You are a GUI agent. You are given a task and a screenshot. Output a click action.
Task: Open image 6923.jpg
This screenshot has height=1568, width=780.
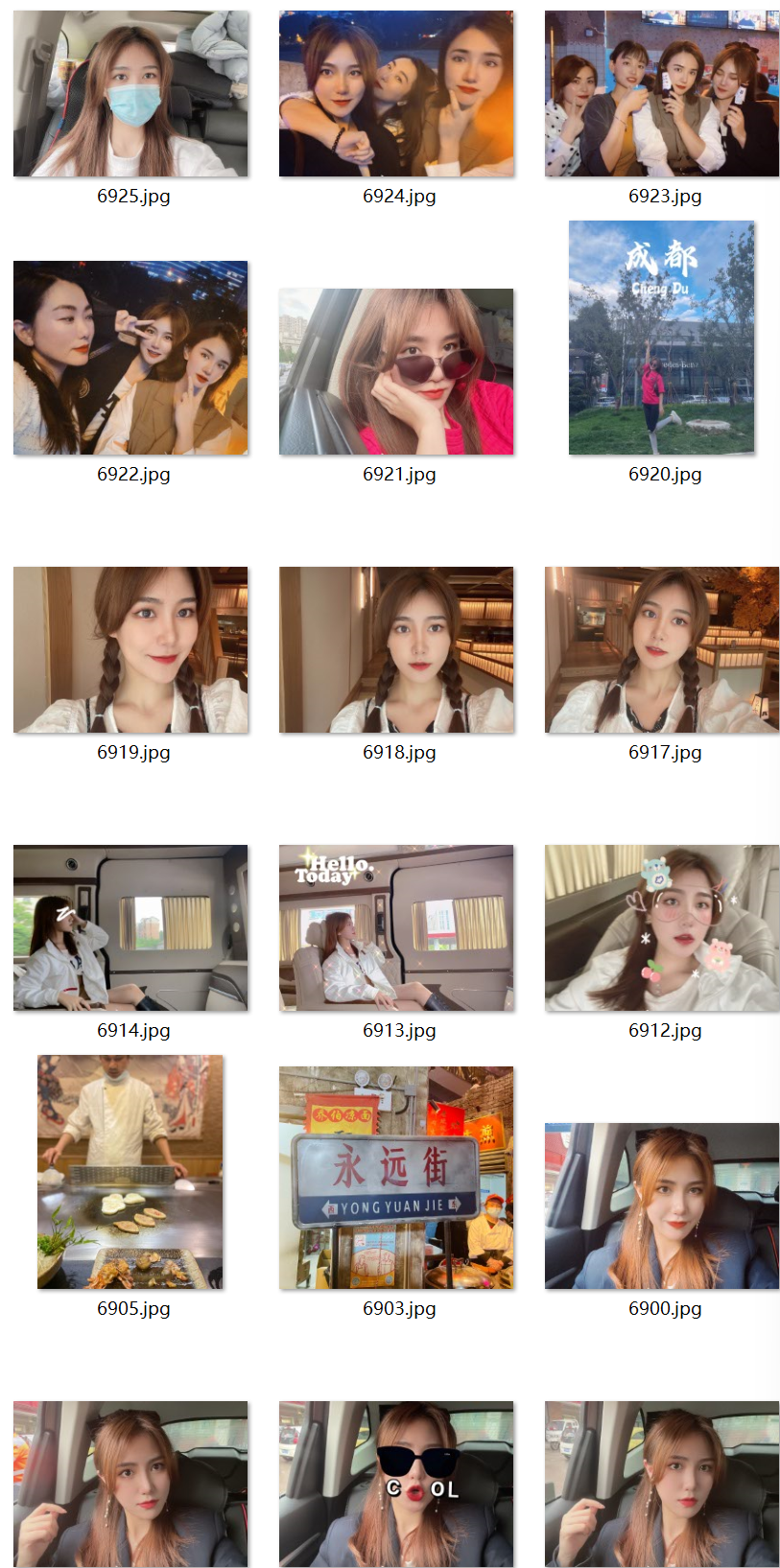(662, 94)
